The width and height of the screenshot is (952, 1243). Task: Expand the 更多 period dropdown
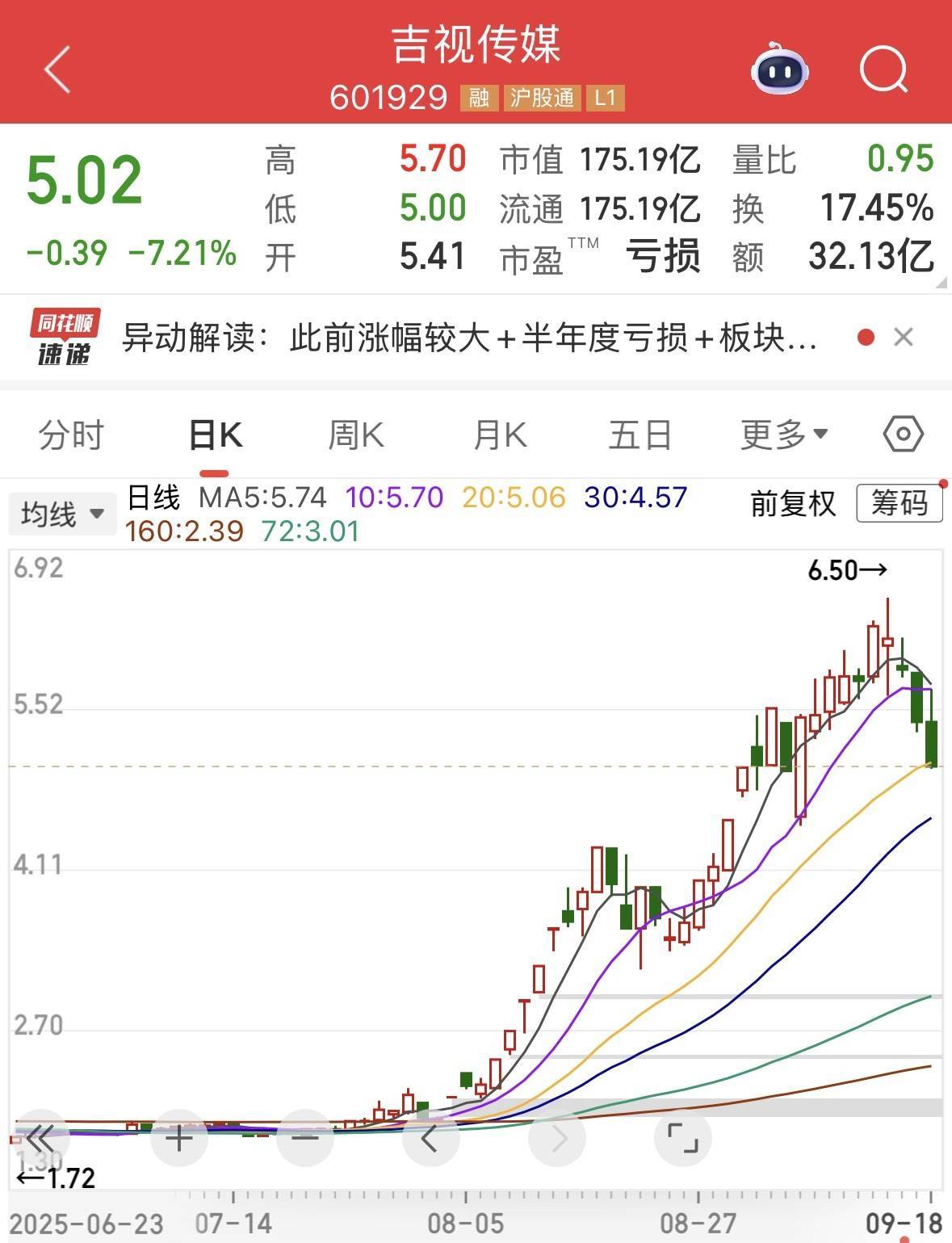[784, 435]
